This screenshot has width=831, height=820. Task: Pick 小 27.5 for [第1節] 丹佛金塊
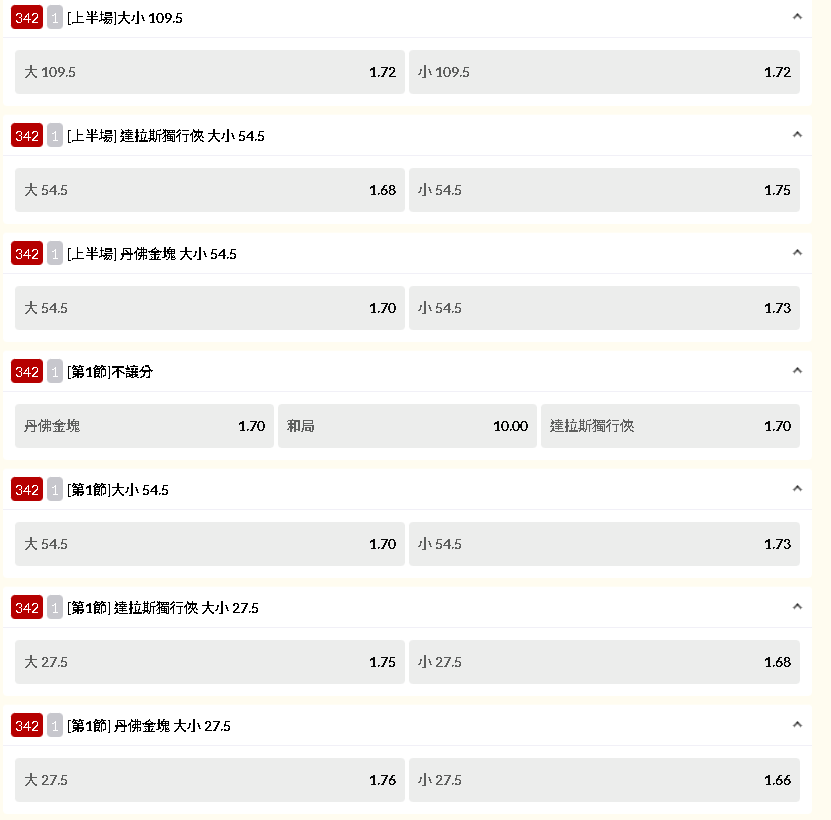(x=604, y=780)
